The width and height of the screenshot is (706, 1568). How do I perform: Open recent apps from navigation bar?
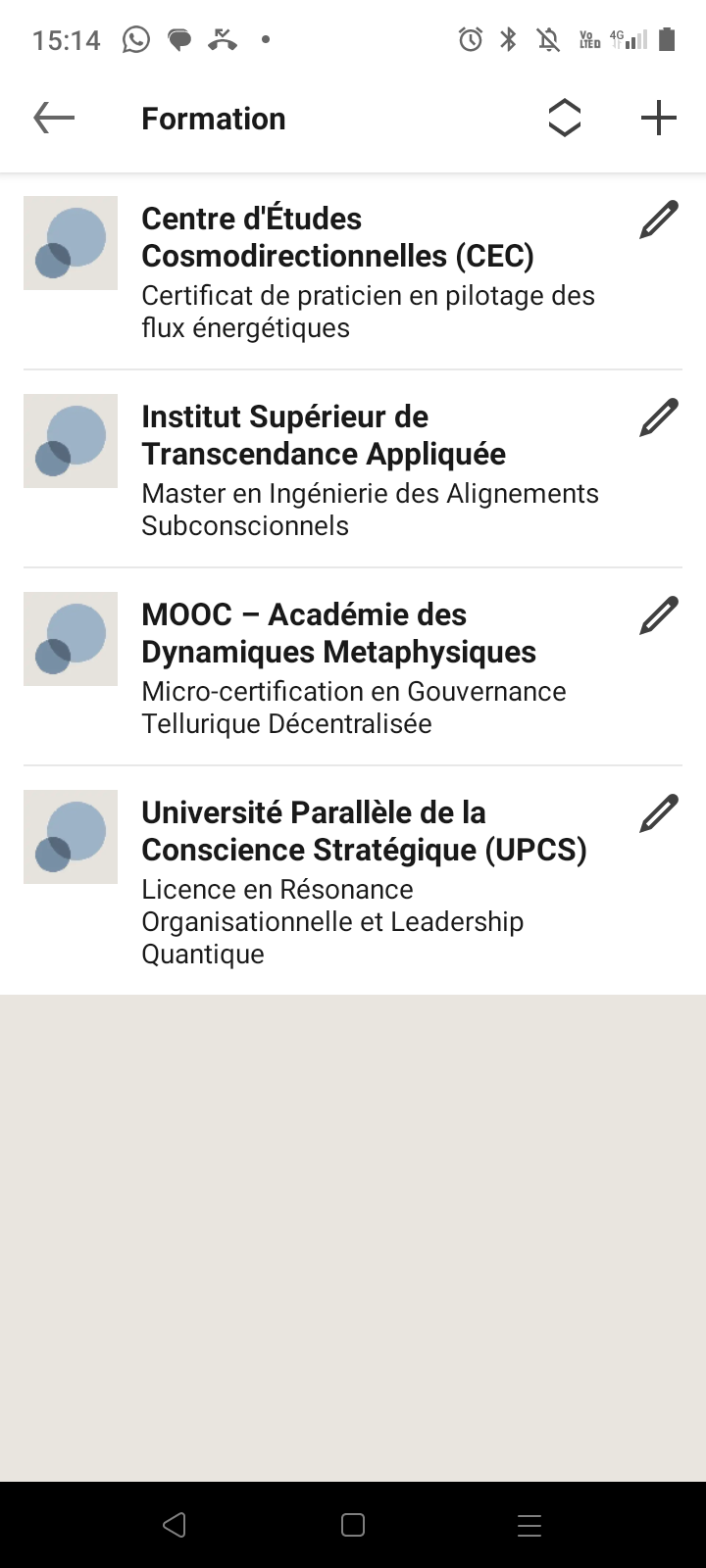click(x=529, y=1525)
